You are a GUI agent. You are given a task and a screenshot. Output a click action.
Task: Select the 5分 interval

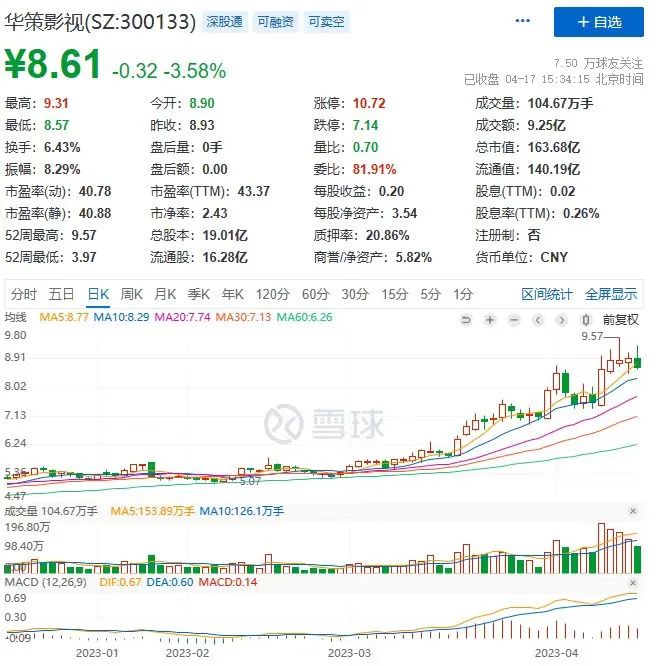(x=430, y=294)
